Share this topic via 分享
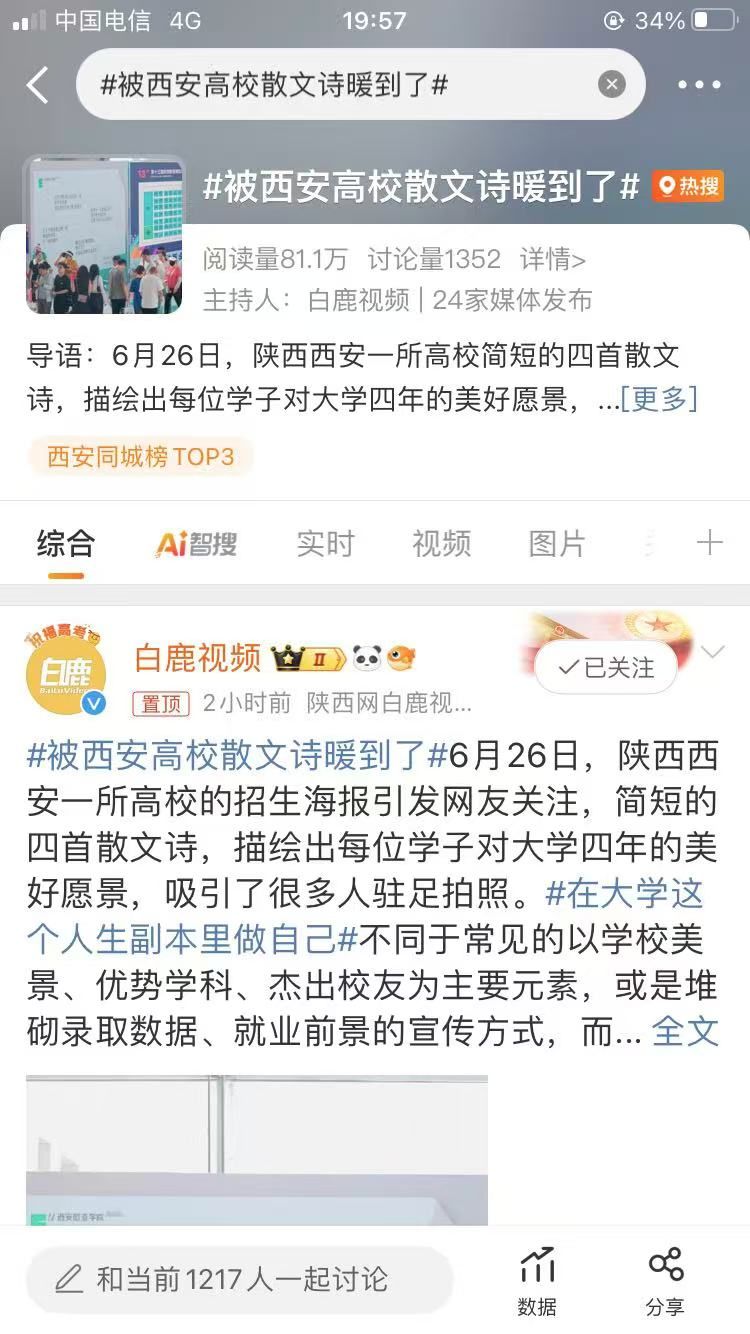The height and width of the screenshot is (1334, 750). click(665, 1280)
